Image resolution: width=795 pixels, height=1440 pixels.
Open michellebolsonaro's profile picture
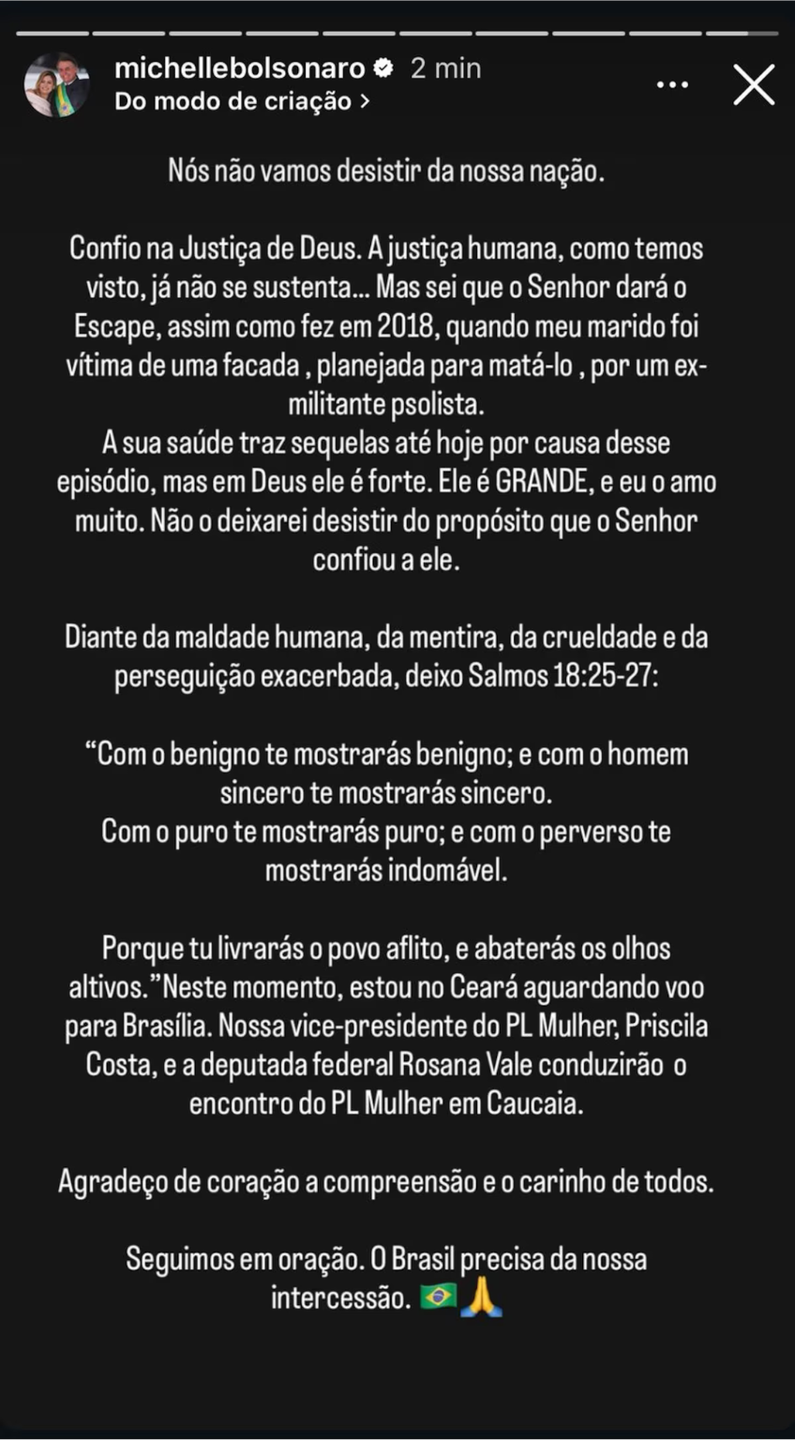[57, 85]
